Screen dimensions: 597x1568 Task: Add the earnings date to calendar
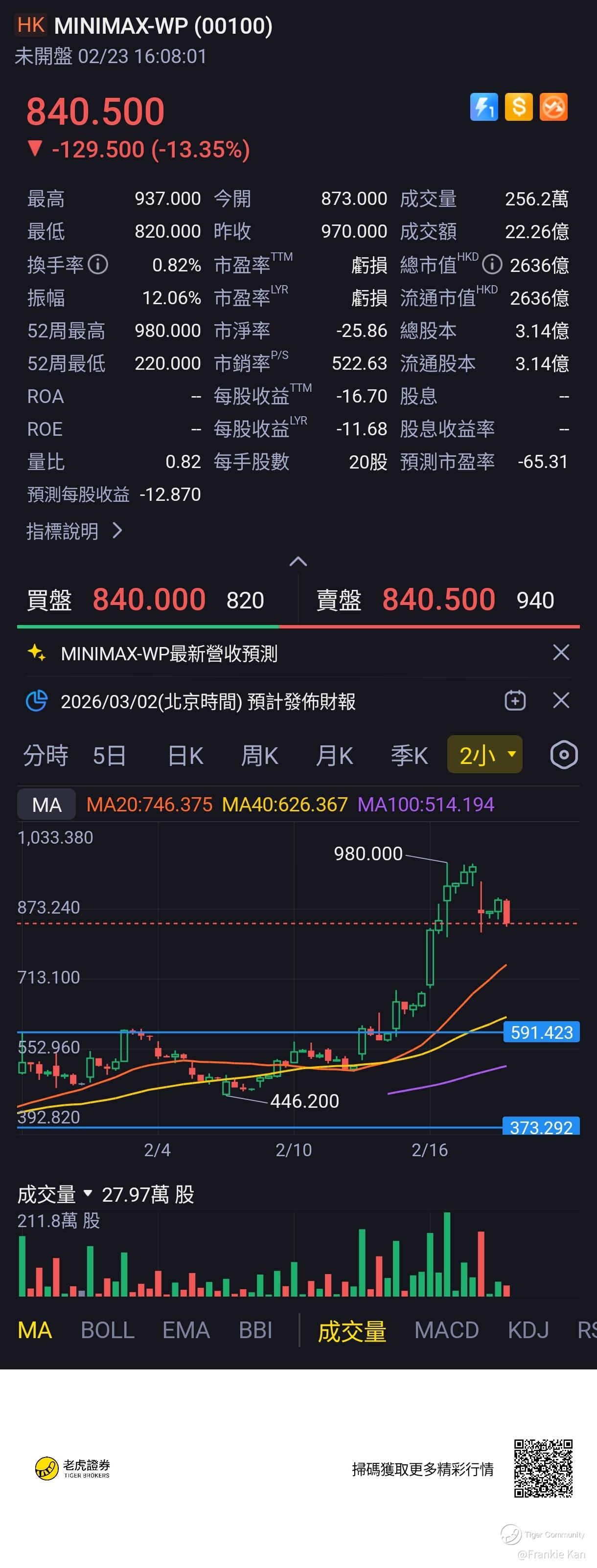click(x=515, y=700)
